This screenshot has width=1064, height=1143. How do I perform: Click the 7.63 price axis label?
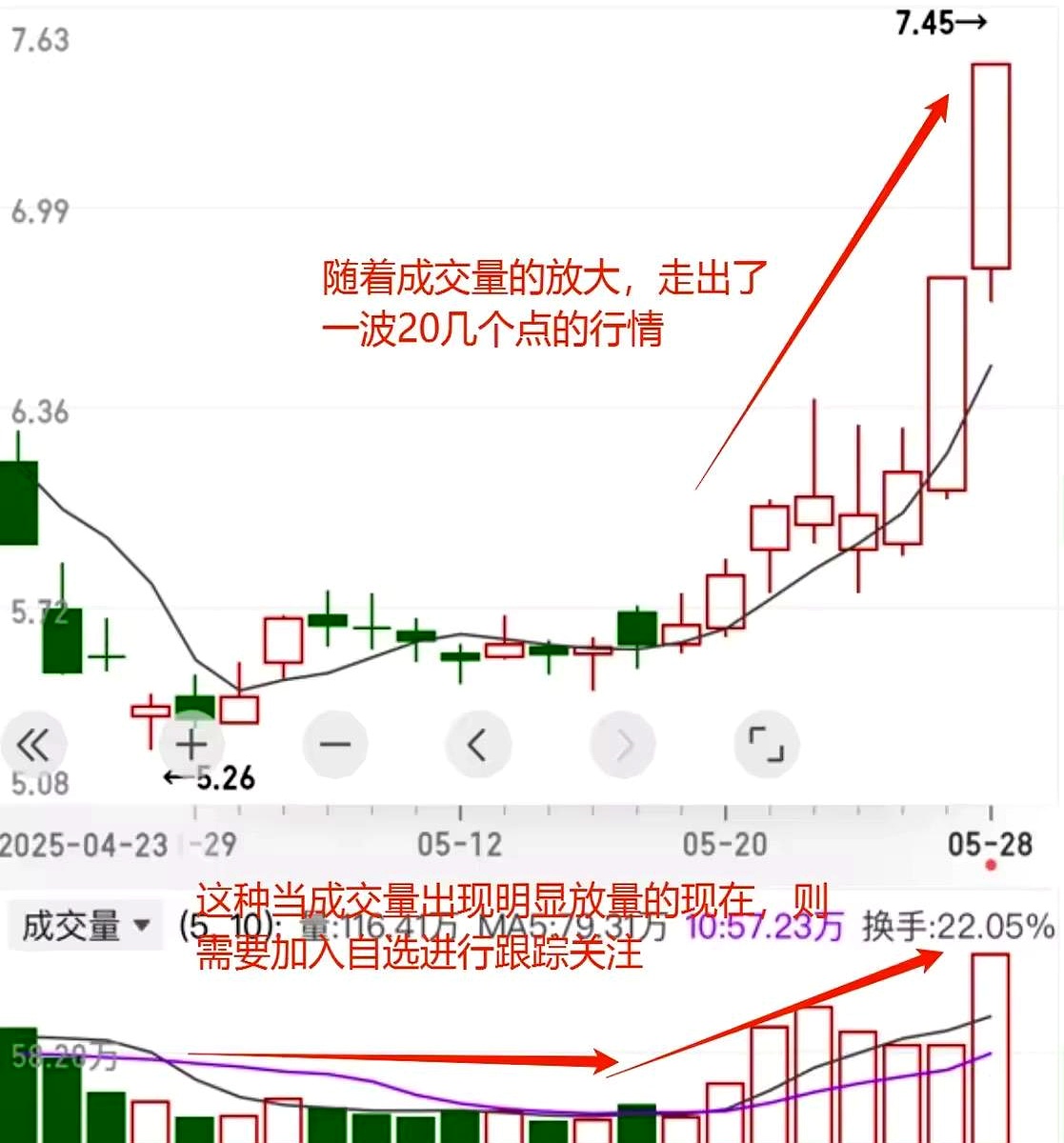[40, 38]
